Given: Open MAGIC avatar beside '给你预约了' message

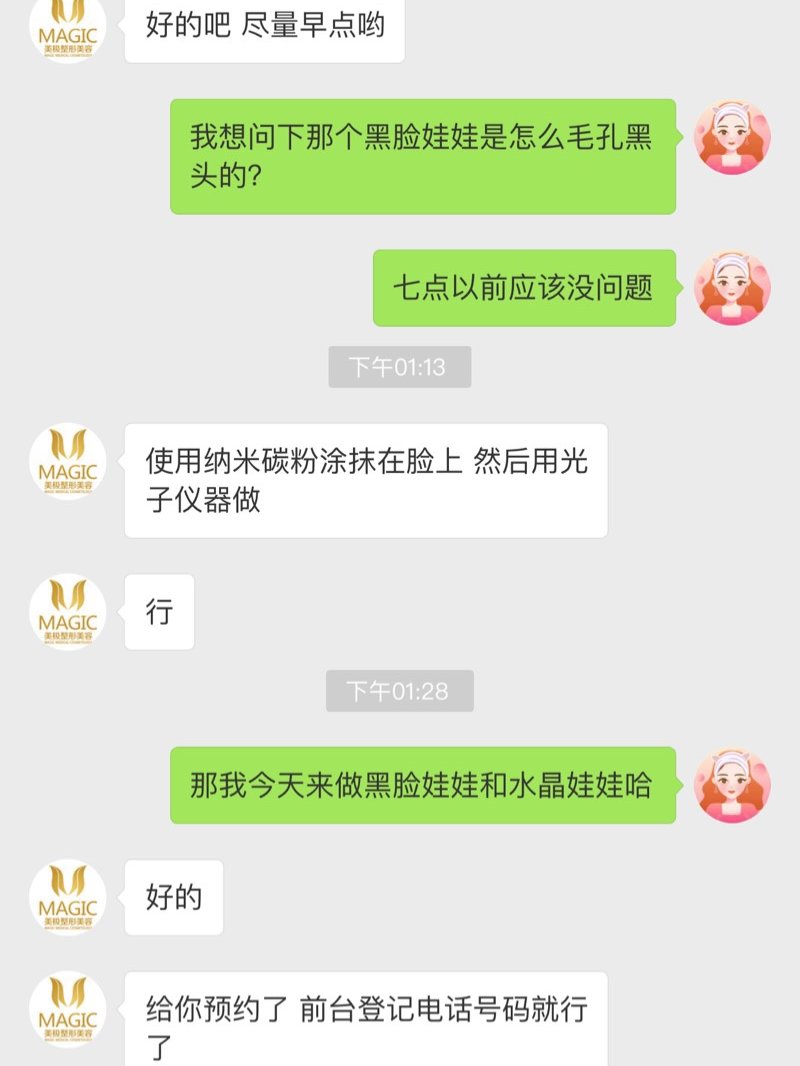Looking at the screenshot, I should click(x=67, y=1010).
